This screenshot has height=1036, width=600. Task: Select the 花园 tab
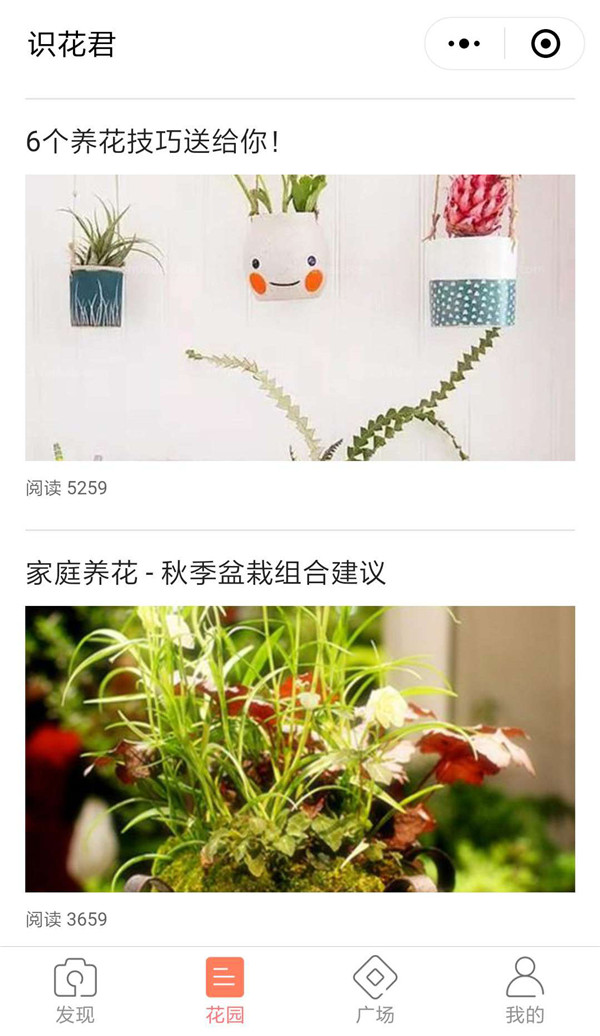(x=225, y=990)
